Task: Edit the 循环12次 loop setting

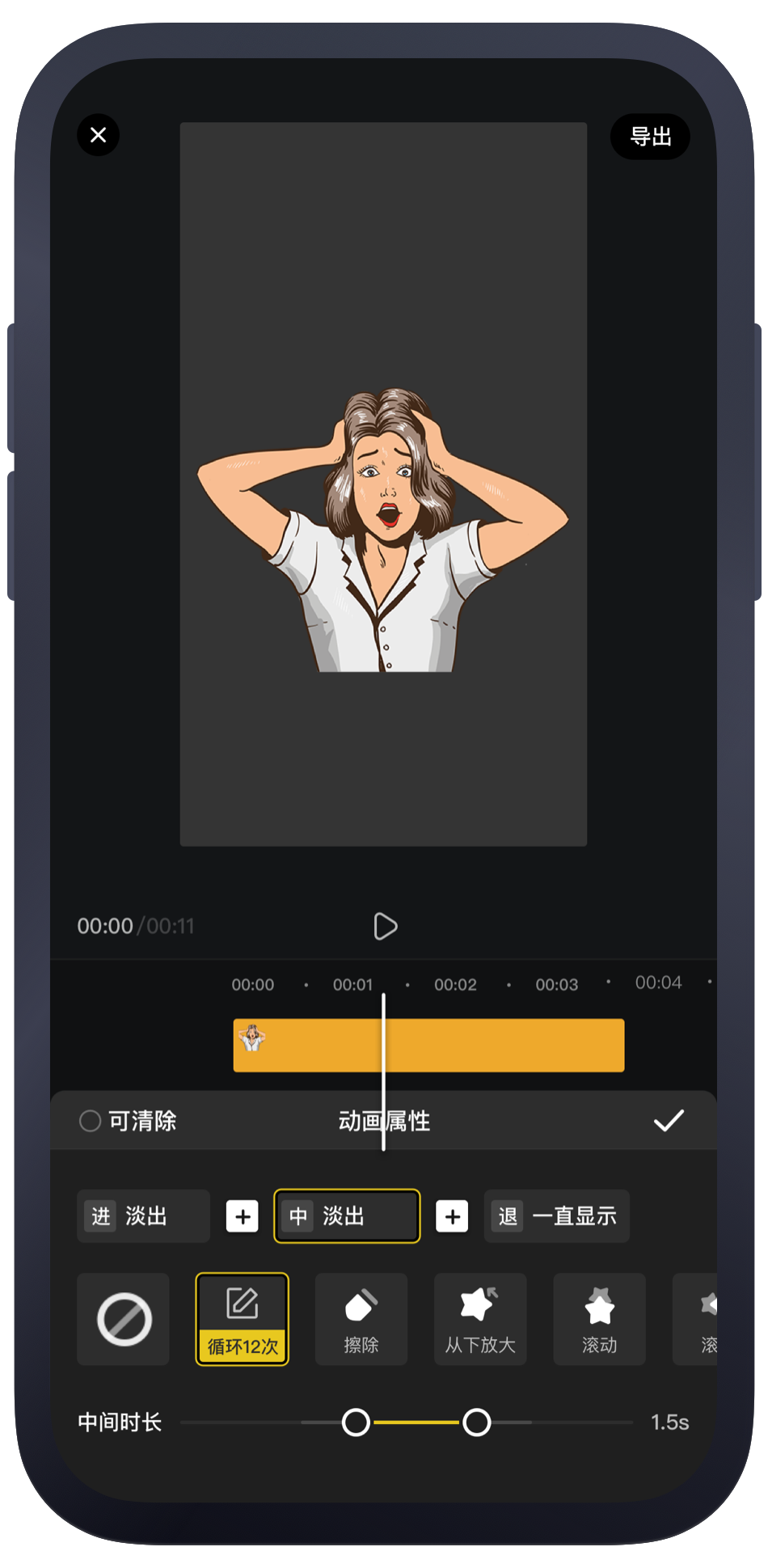Action: (243, 1319)
